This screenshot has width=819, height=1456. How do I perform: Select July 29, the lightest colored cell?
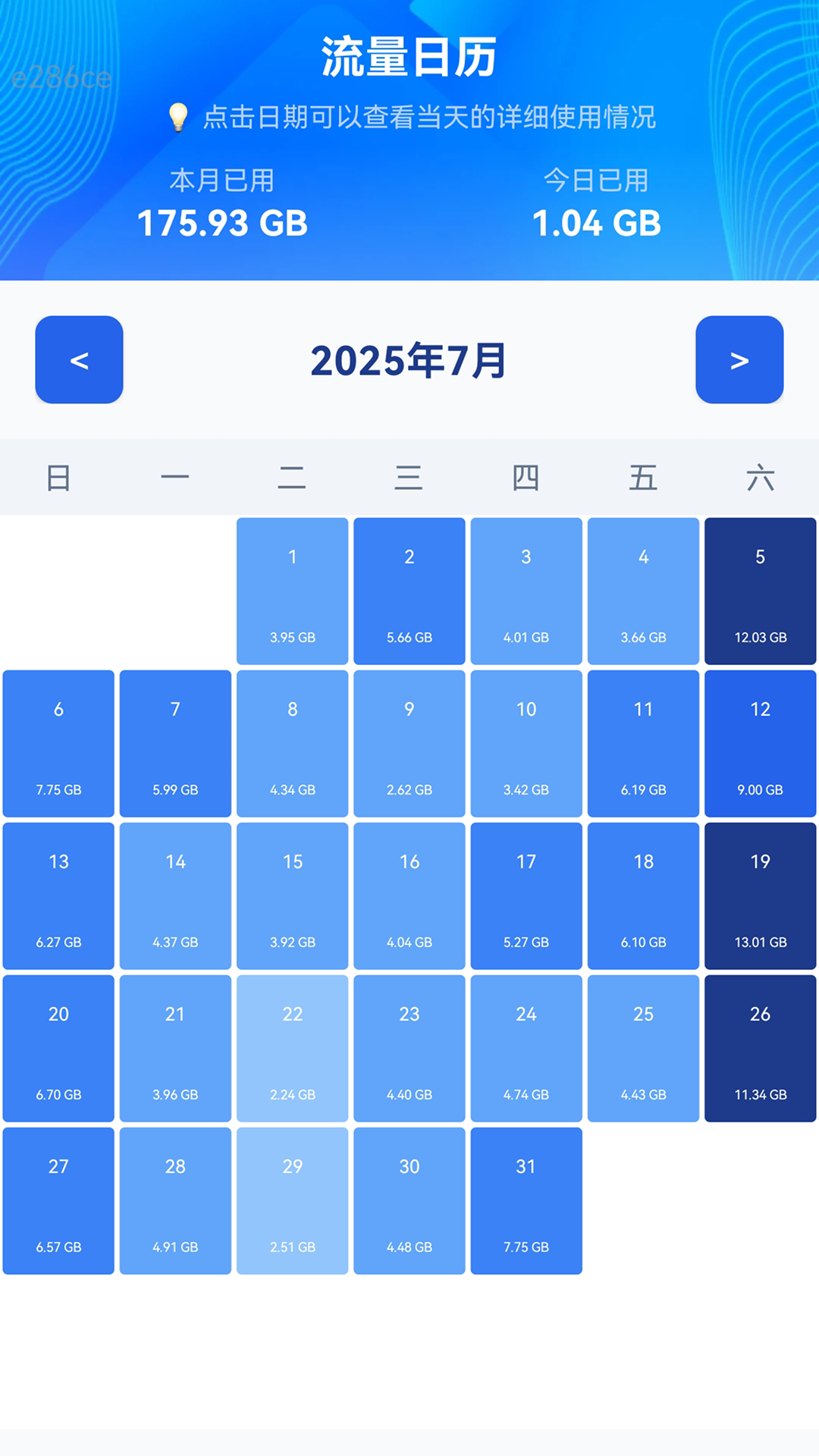click(292, 1200)
